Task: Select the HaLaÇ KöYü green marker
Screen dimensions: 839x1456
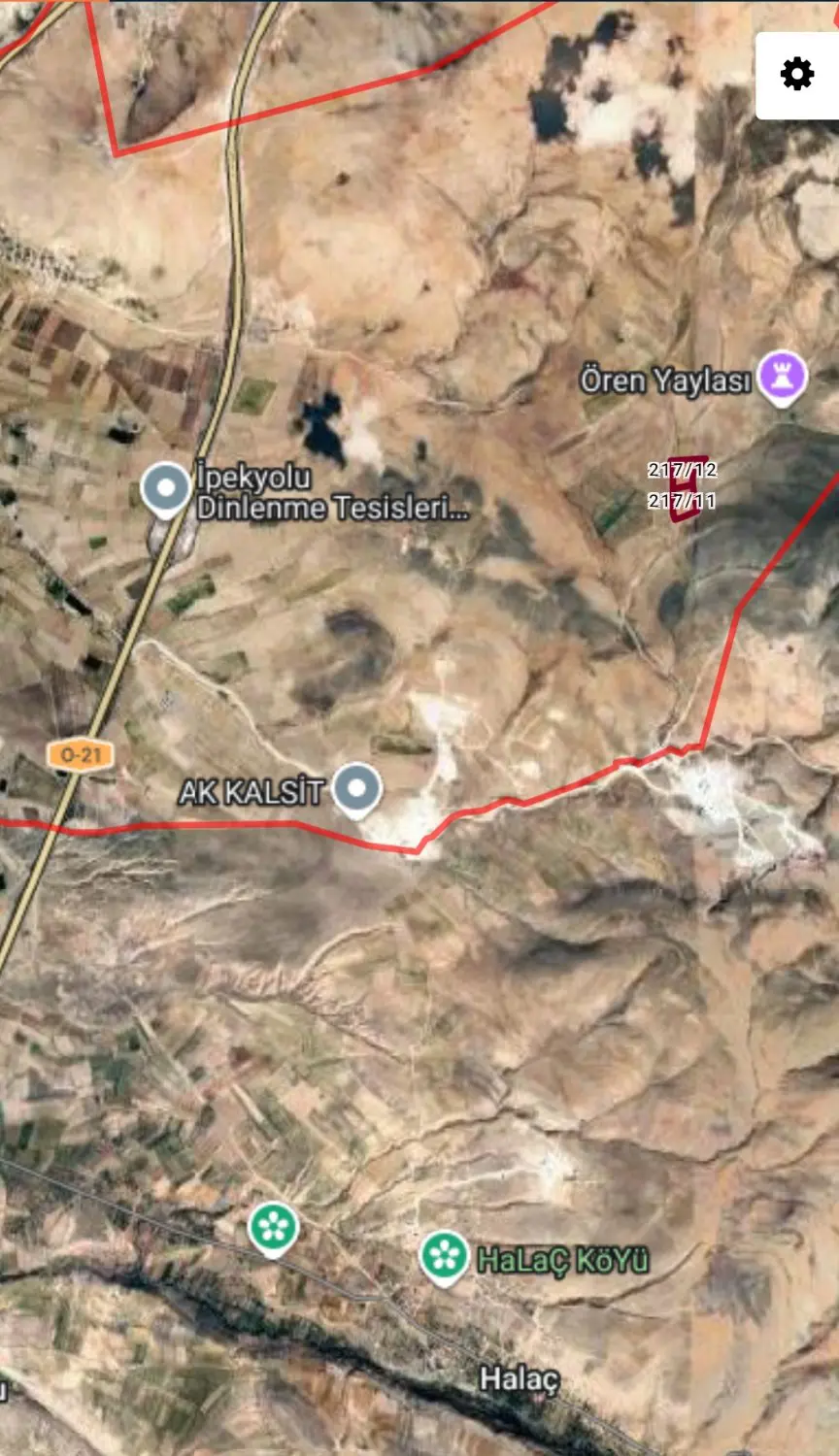Action: 445,1258
